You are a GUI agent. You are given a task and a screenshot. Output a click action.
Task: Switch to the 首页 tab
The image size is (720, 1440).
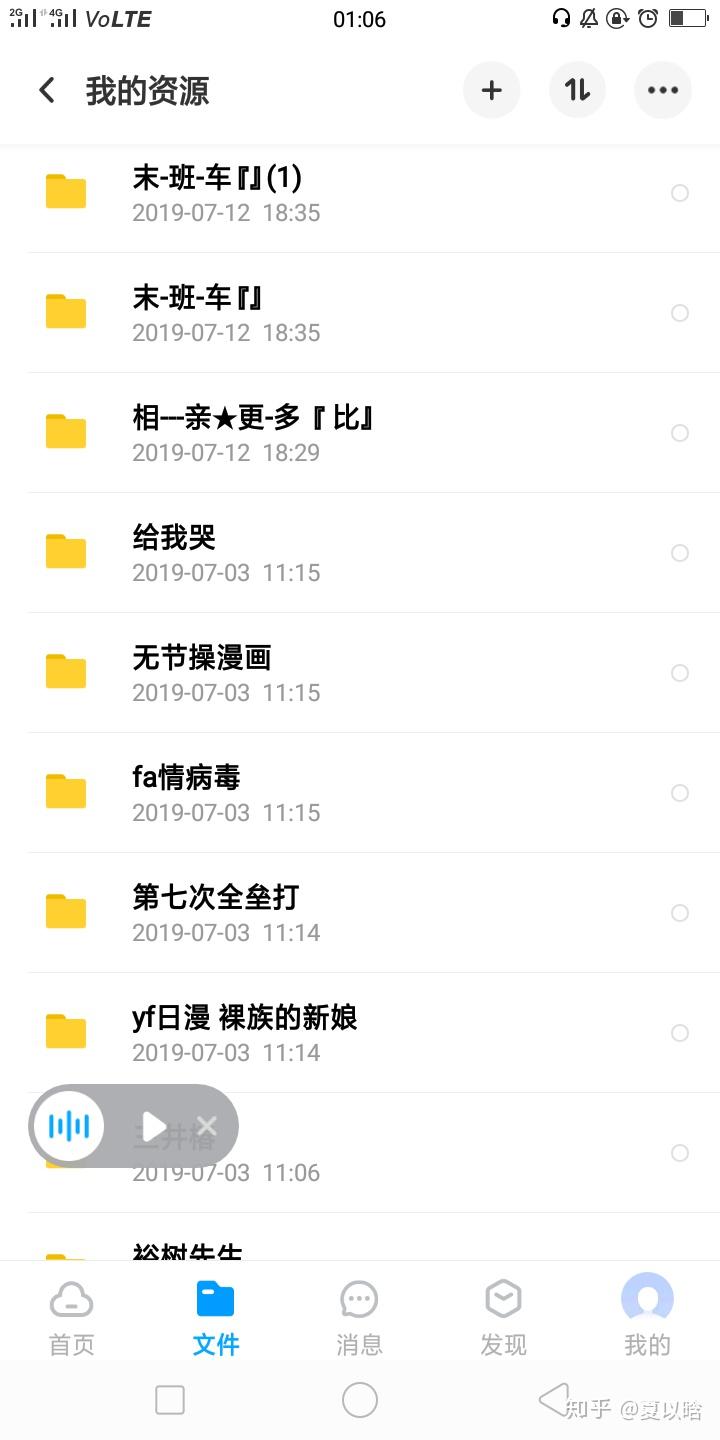tap(71, 1318)
